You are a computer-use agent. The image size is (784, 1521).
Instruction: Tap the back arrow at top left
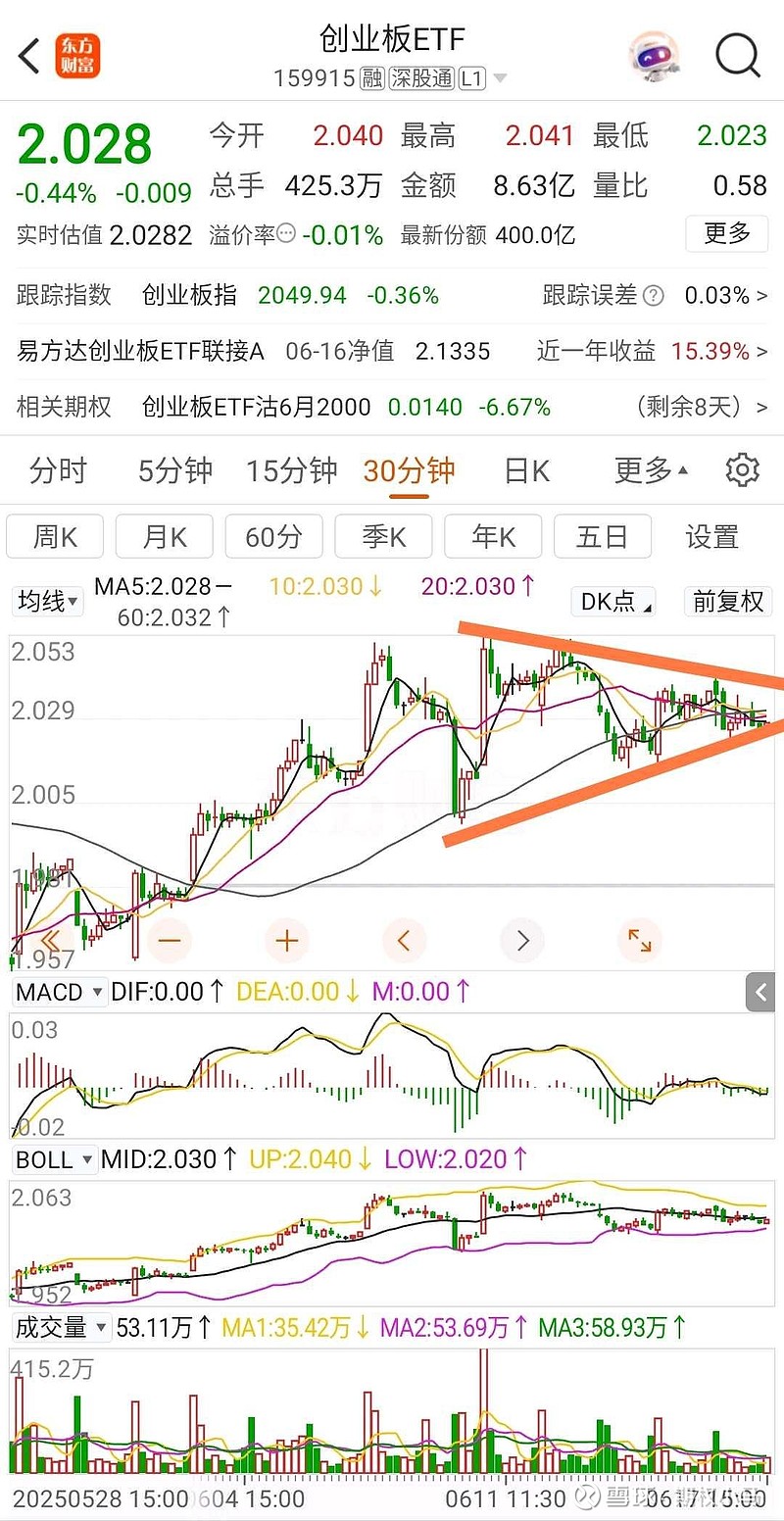(x=27, y=56)
